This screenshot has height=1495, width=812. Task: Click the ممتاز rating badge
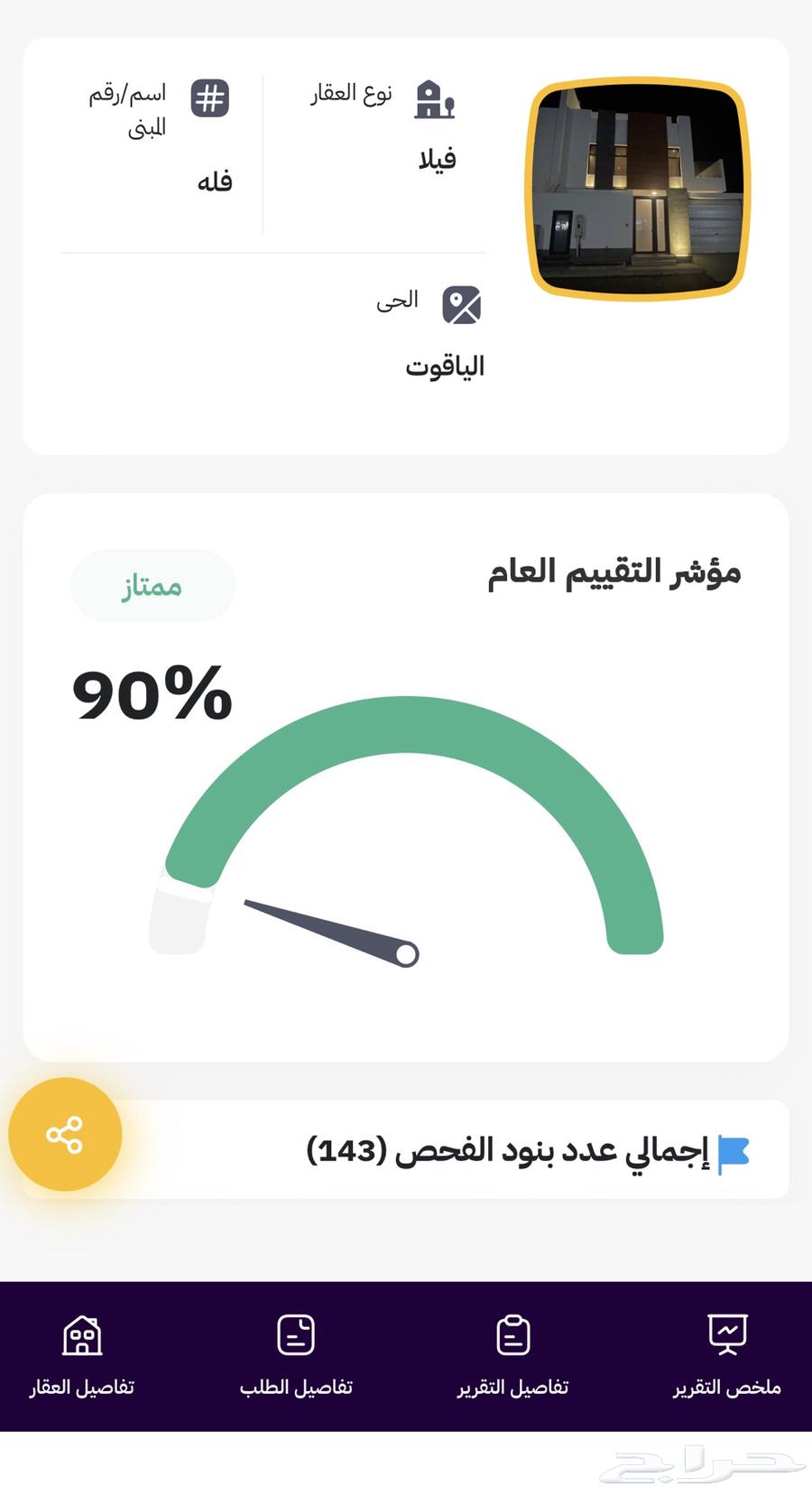[152, 586]
